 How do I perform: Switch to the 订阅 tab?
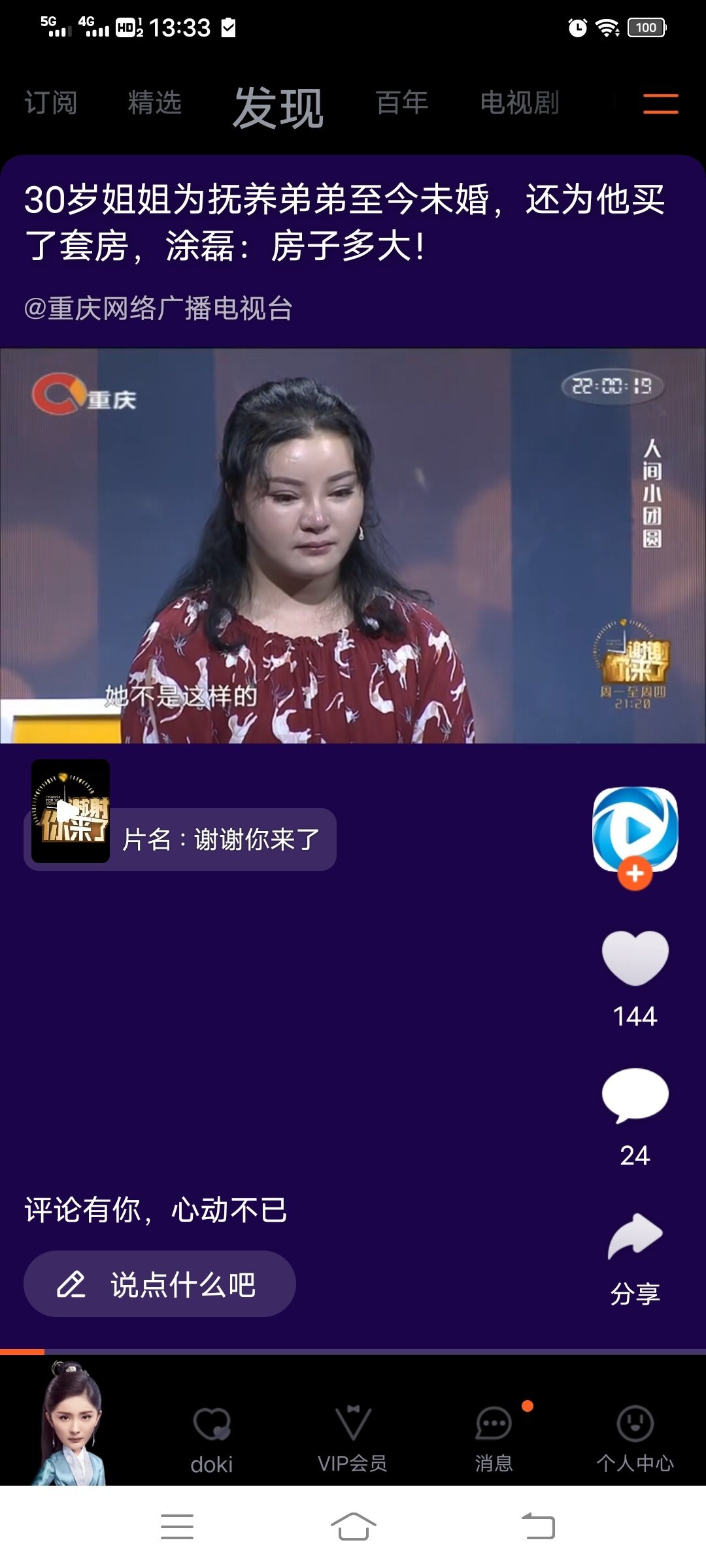click(x=51, y=103)
